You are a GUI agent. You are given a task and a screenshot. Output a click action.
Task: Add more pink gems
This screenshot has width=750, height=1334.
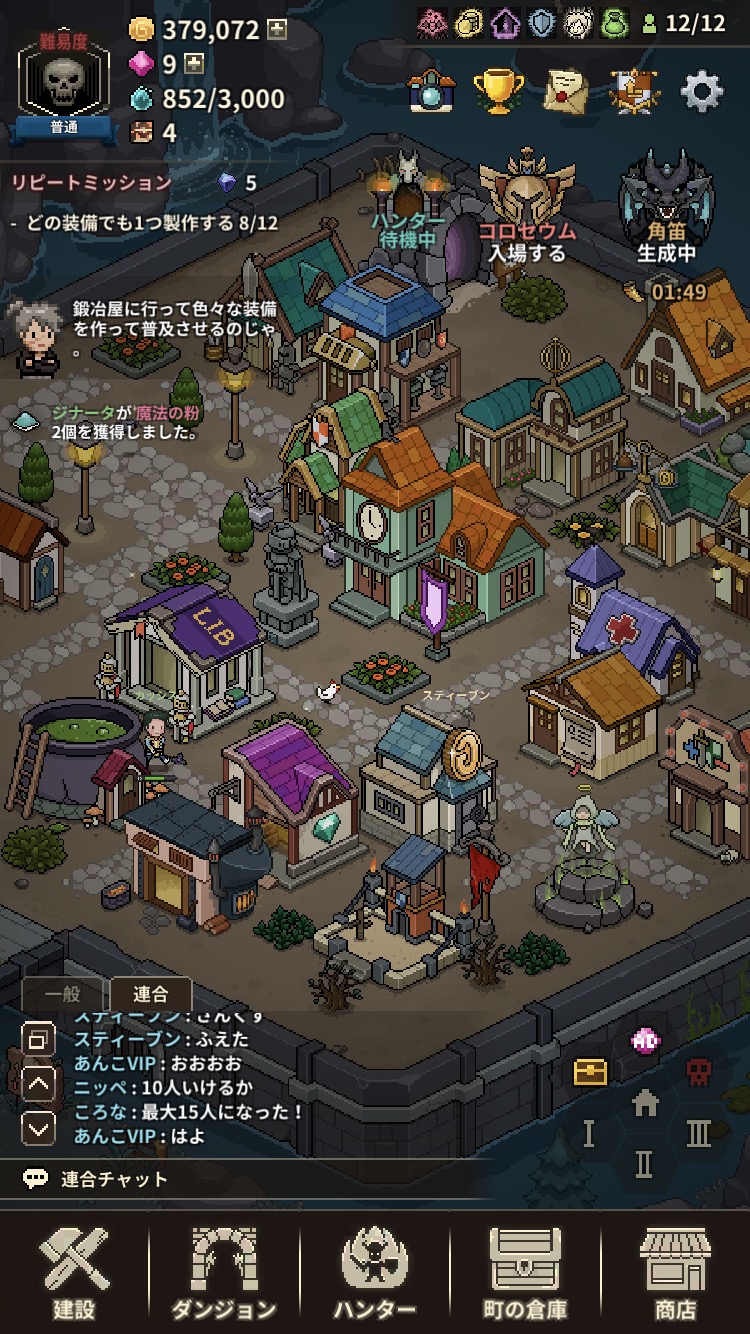pos(194,64)
